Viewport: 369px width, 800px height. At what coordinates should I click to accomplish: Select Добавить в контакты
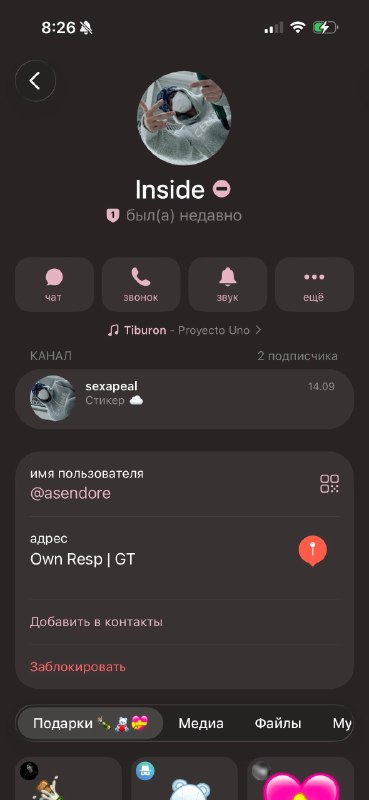(x=96, y=622)
